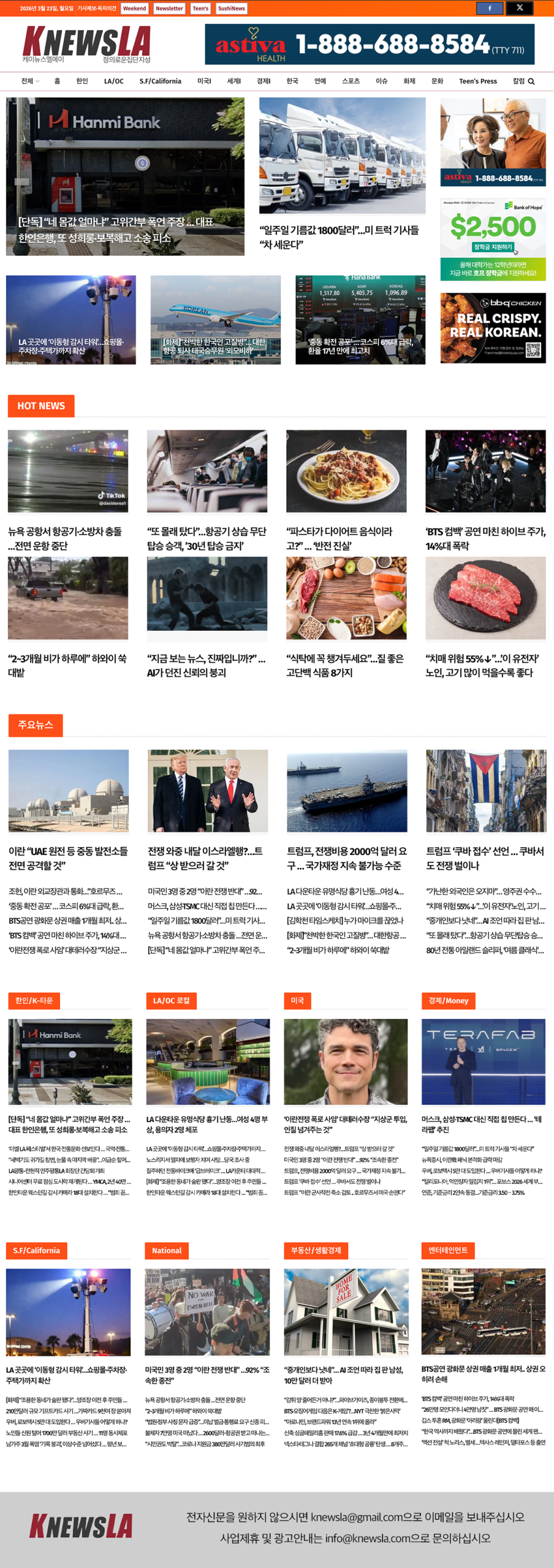The image size is (554, 1568).
Task: Open the Hanmi Bank lawsuit headline story
Action: click(115, 230)
